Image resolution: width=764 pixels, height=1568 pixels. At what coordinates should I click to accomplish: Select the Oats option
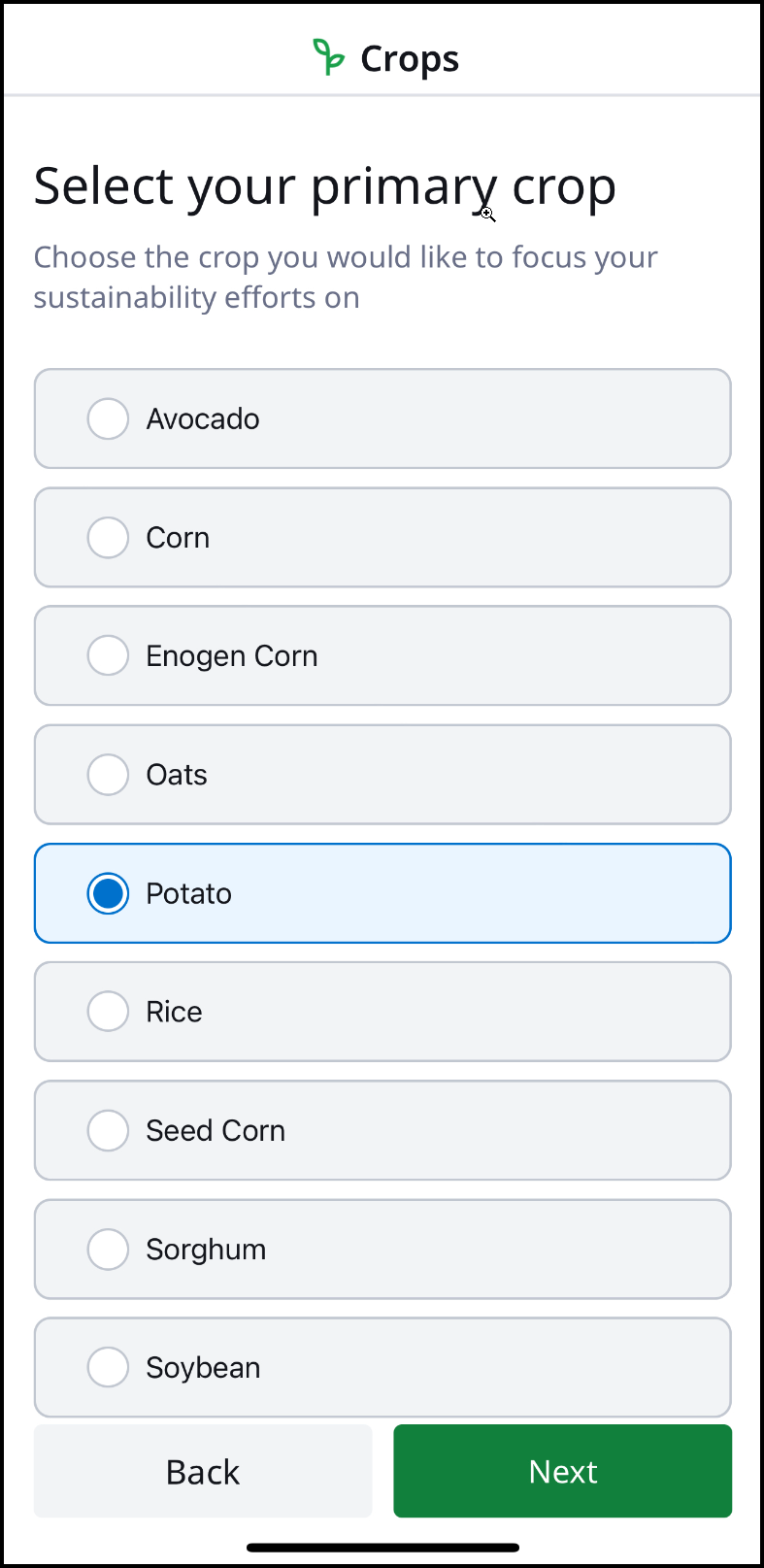(108, 774)
